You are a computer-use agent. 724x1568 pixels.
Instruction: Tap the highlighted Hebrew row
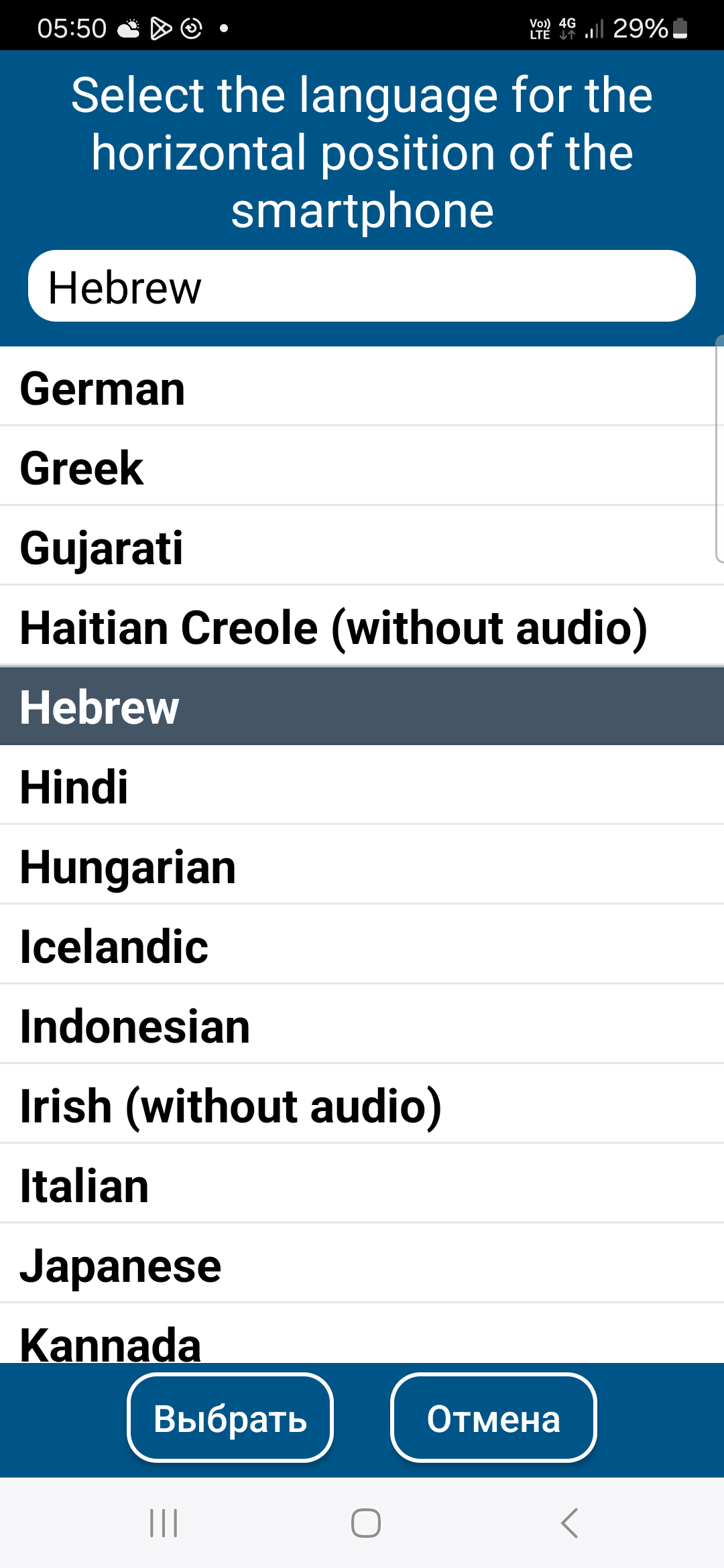362,707
